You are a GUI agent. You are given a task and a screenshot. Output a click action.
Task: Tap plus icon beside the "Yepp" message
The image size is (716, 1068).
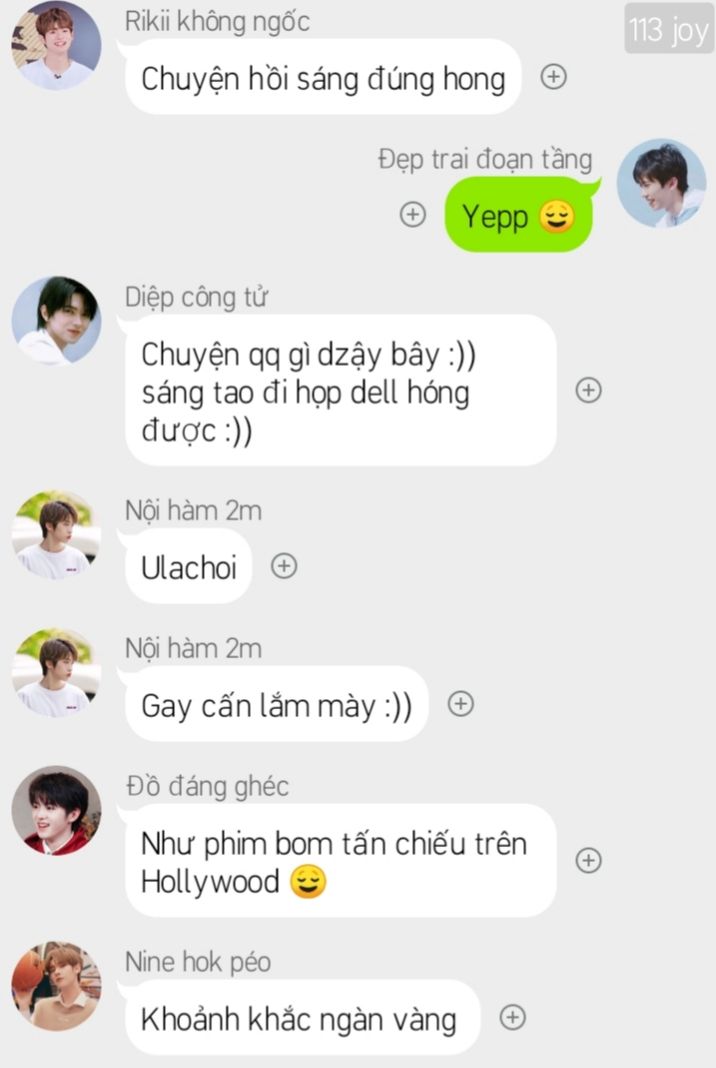[x=413, y=215]
